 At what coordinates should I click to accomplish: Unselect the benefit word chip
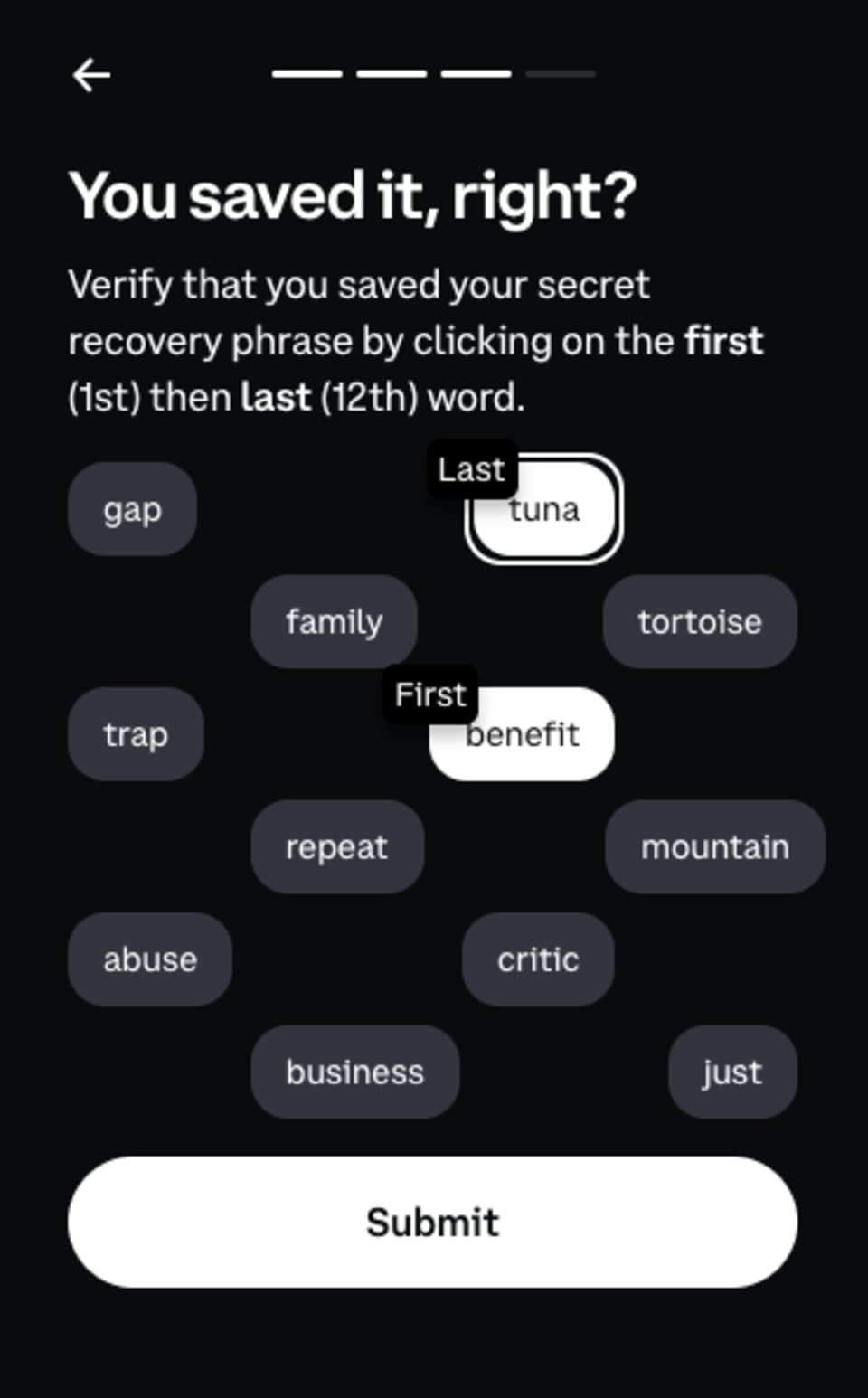coord(522,734)
